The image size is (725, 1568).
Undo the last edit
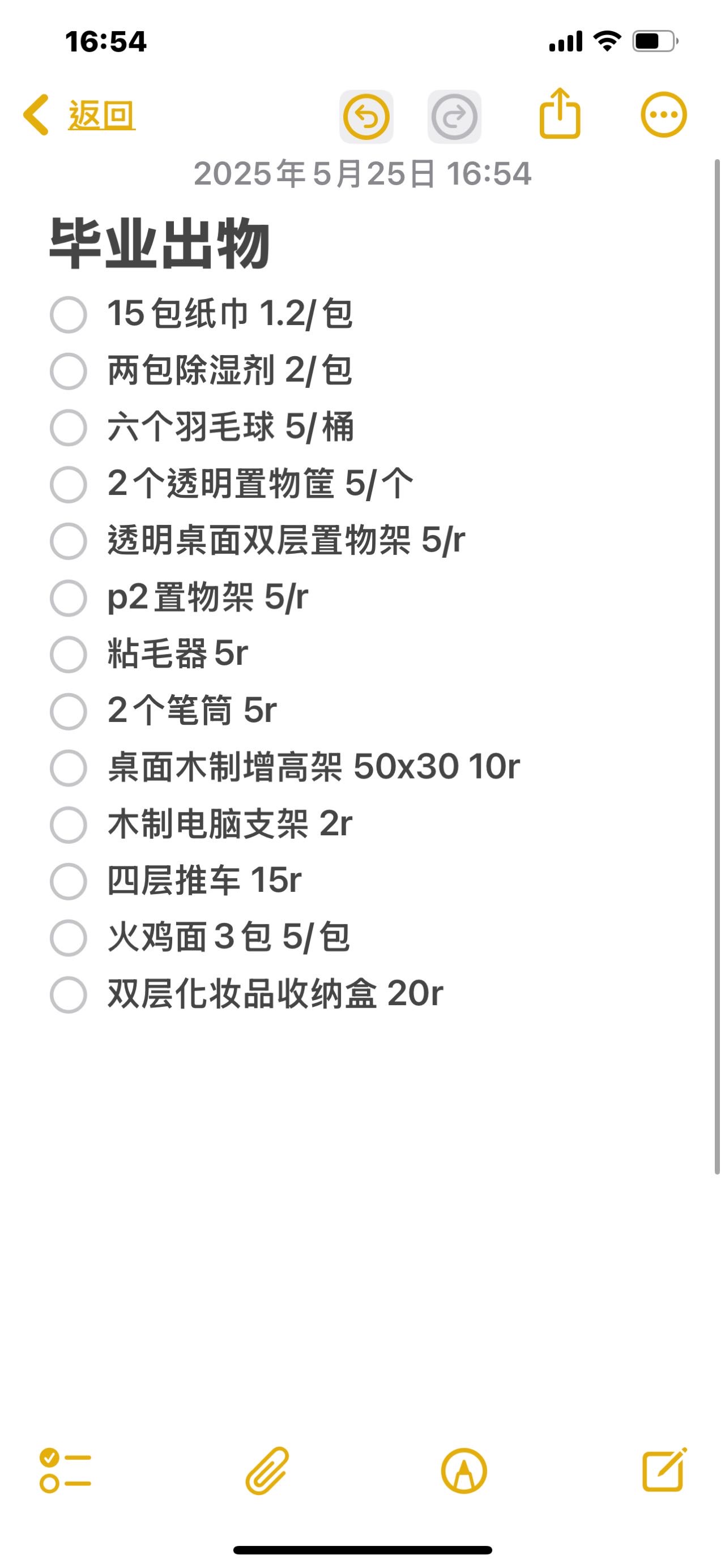(x=366, y=116)
